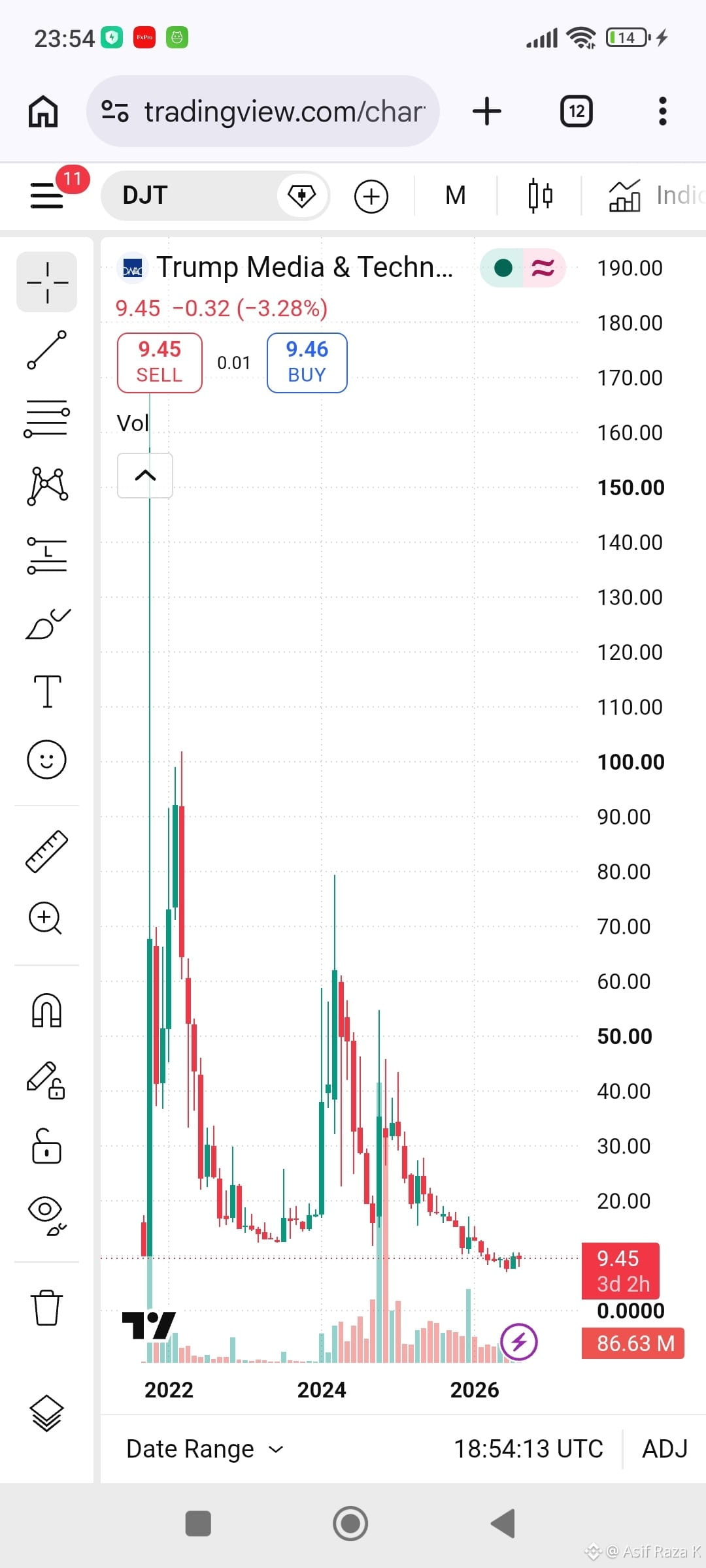Add a symbol to compare with plus icon
The width and height of the screenshot is (706, 1568).
(371, 196)
